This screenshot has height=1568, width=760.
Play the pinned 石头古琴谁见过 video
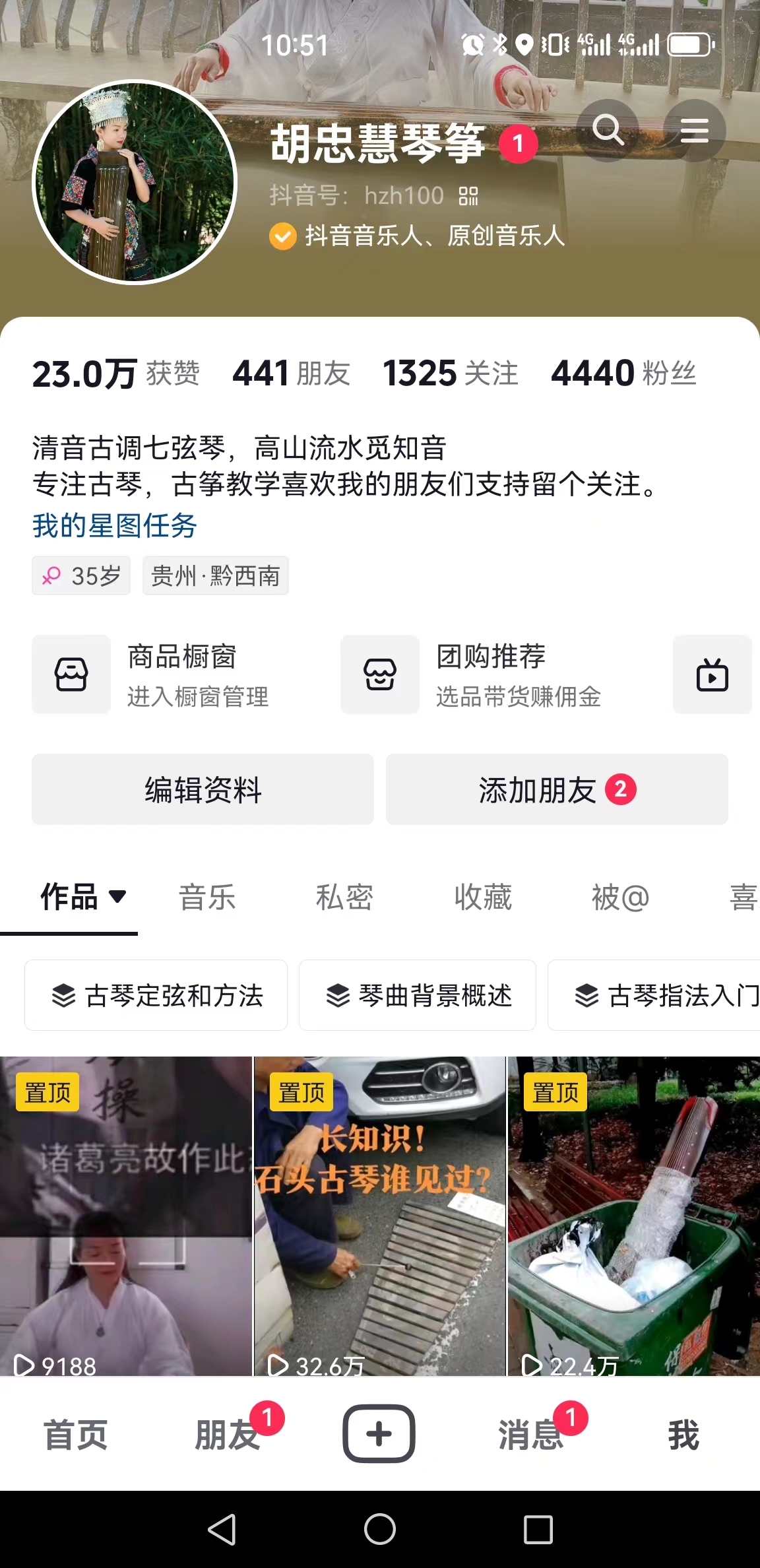(x=379, y=1216)
